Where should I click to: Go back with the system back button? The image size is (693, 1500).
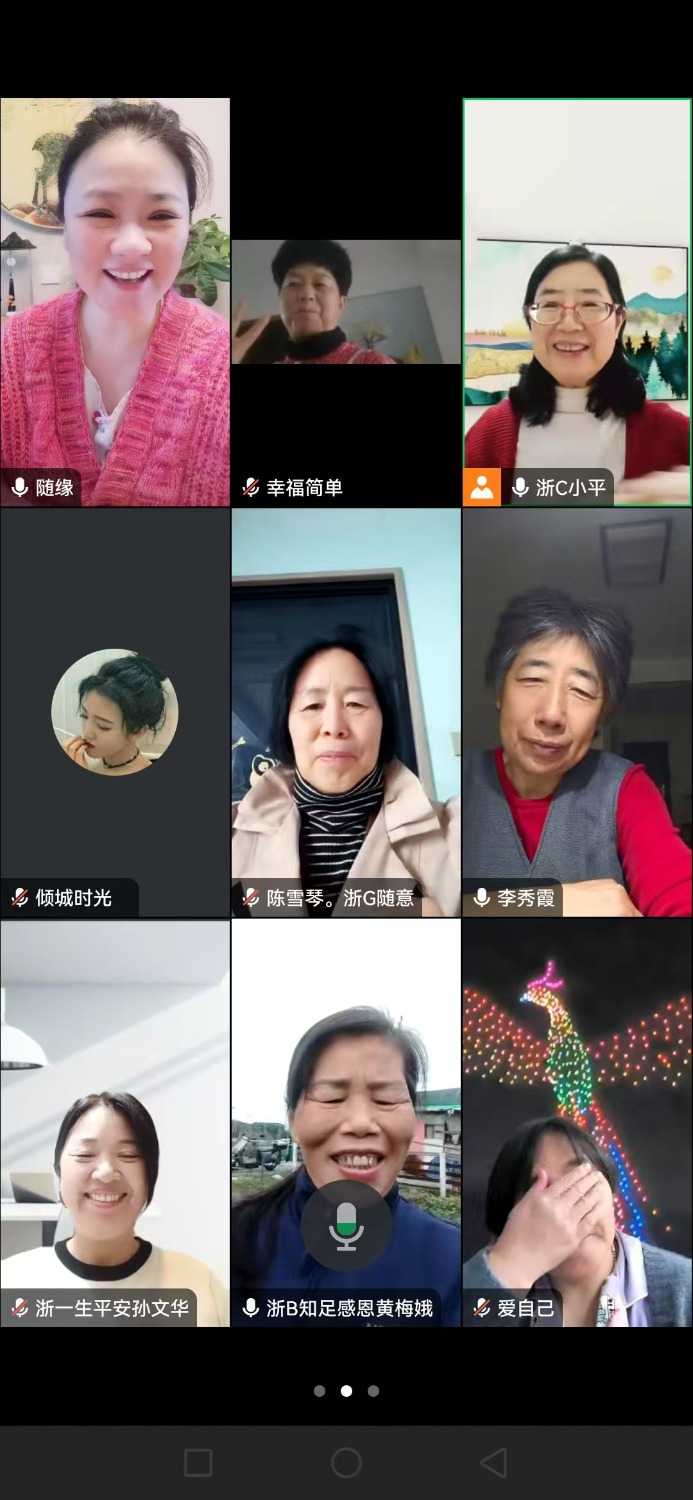point(493,1463)
